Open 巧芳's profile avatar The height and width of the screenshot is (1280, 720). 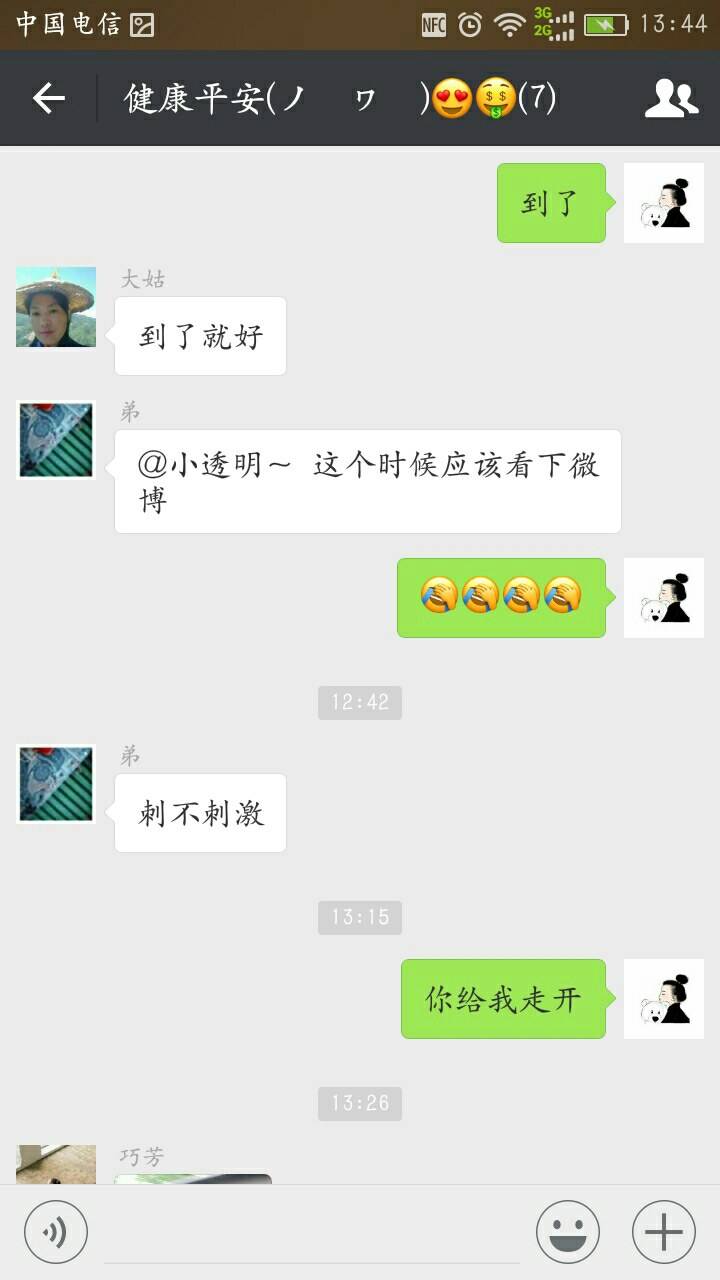56,1165
